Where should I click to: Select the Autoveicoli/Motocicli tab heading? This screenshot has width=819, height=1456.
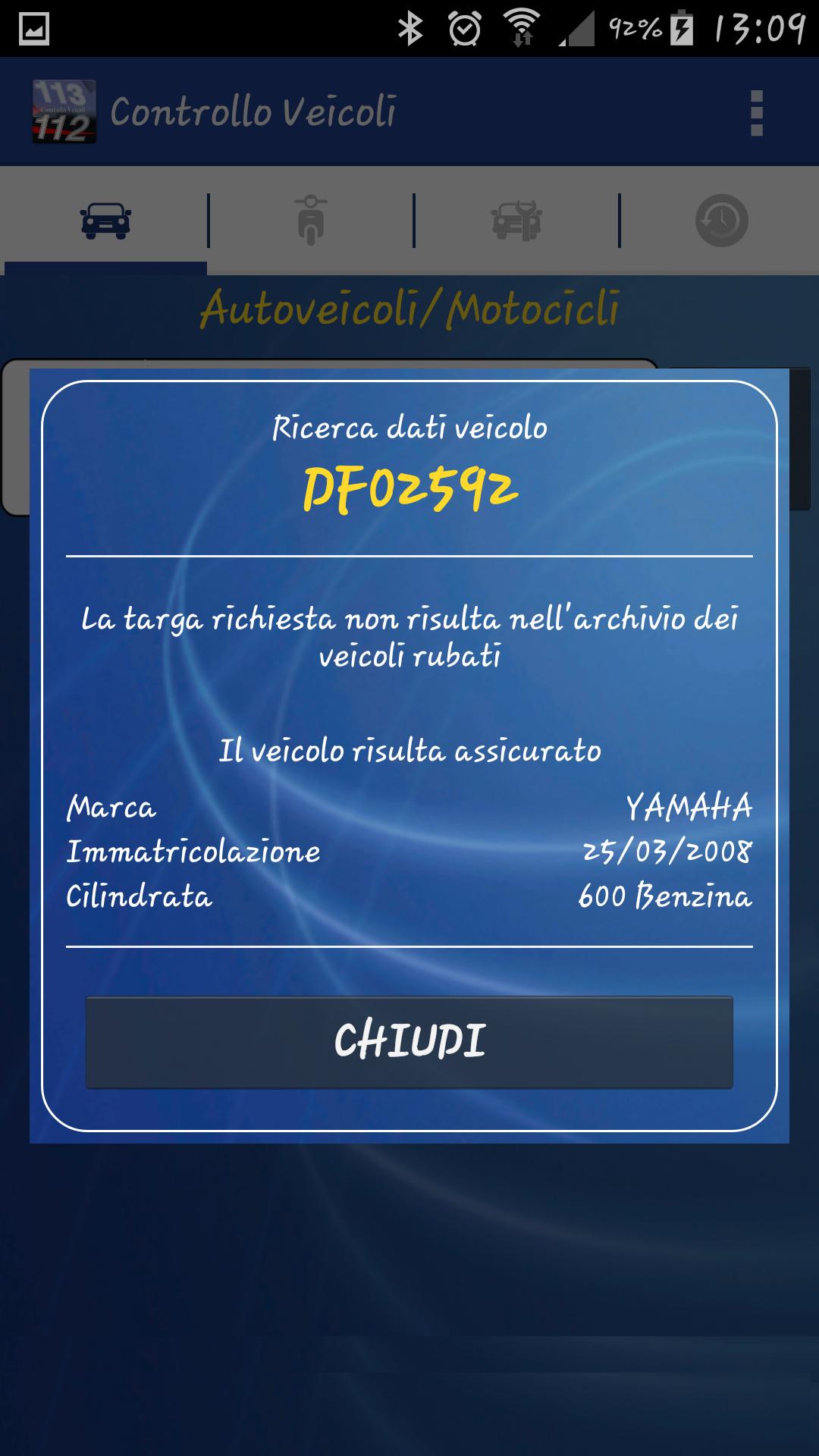pos(409,307)
